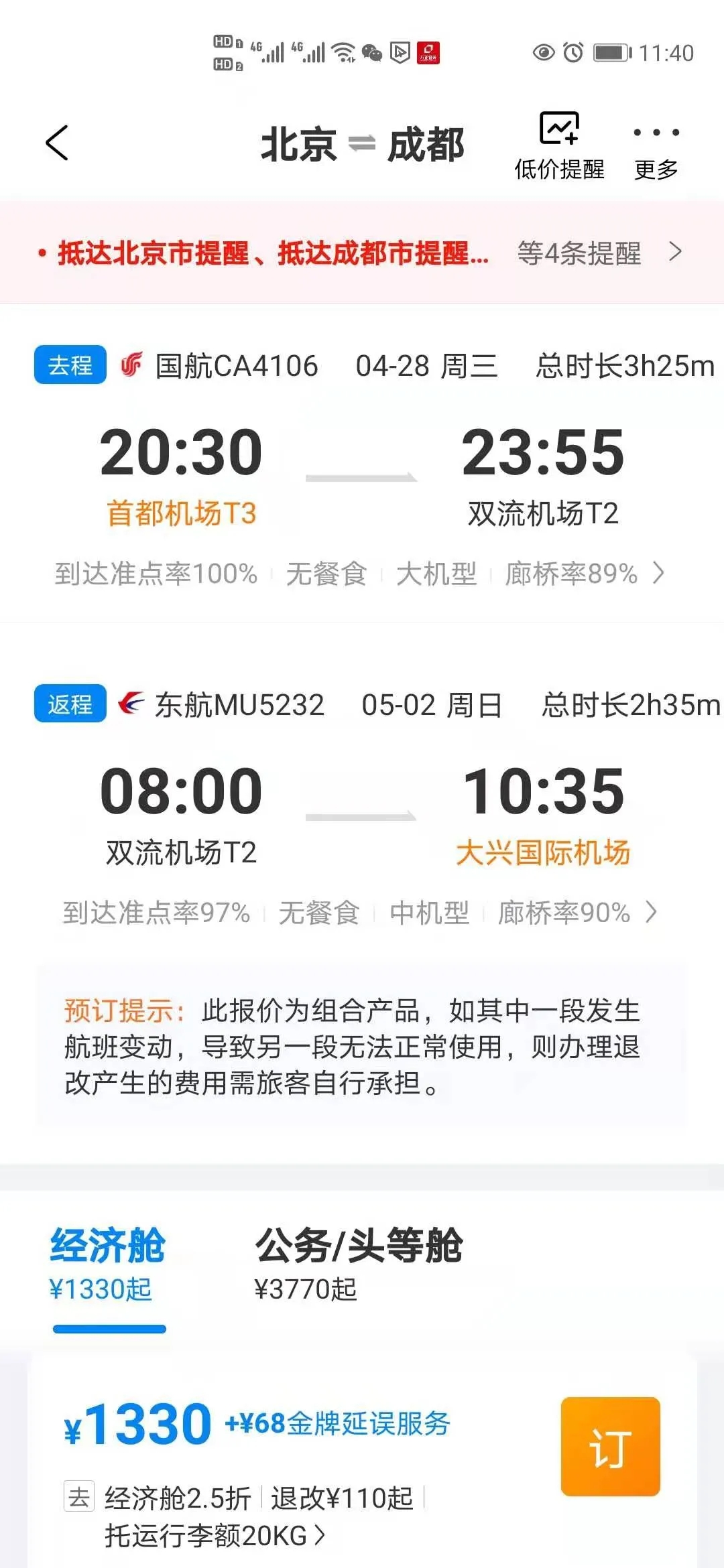Click the 去程 outbound flight badge
Viewport: 724px width, 1568px height.
pos(71,364)
